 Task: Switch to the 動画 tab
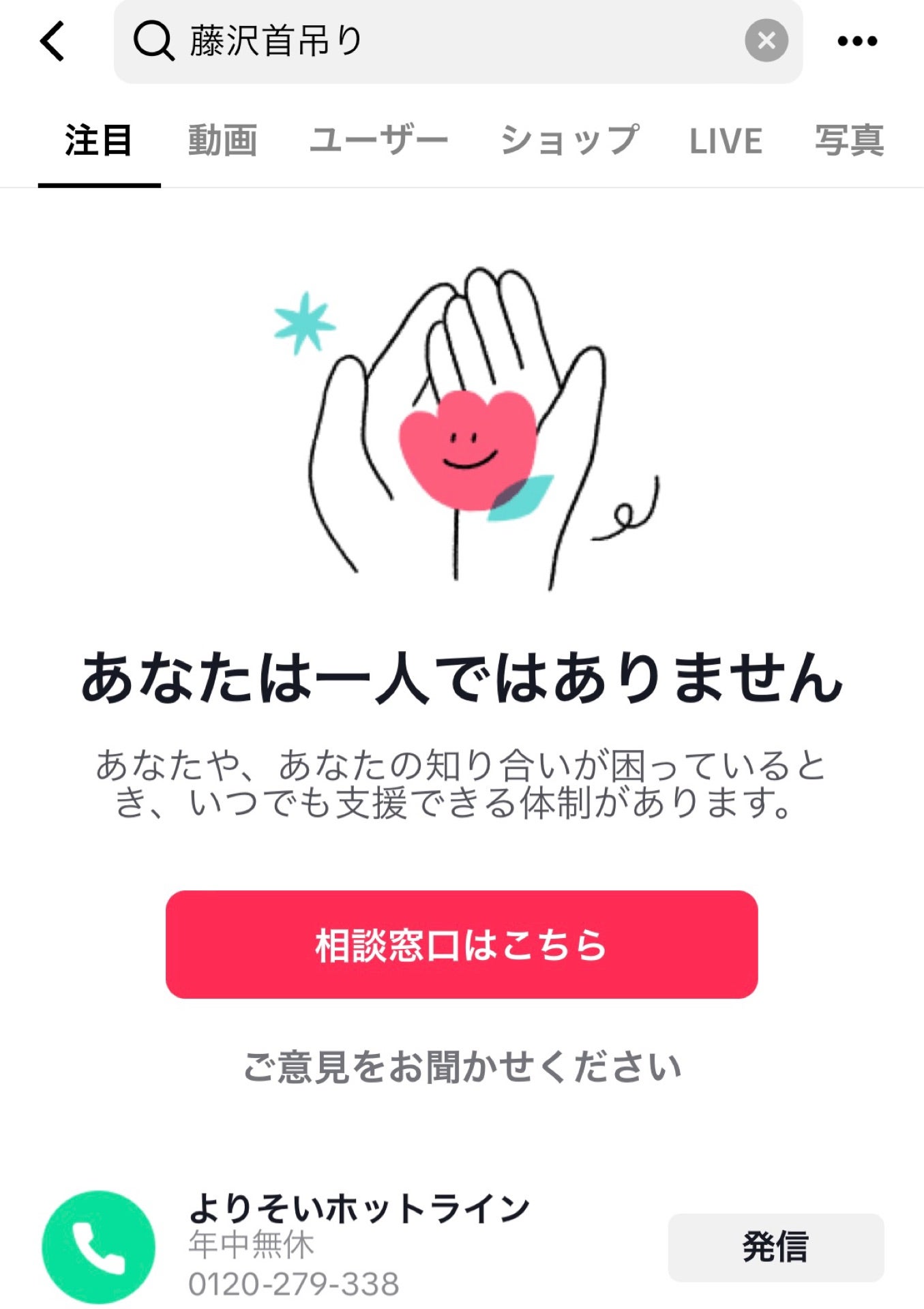click(x=223, y=140)
